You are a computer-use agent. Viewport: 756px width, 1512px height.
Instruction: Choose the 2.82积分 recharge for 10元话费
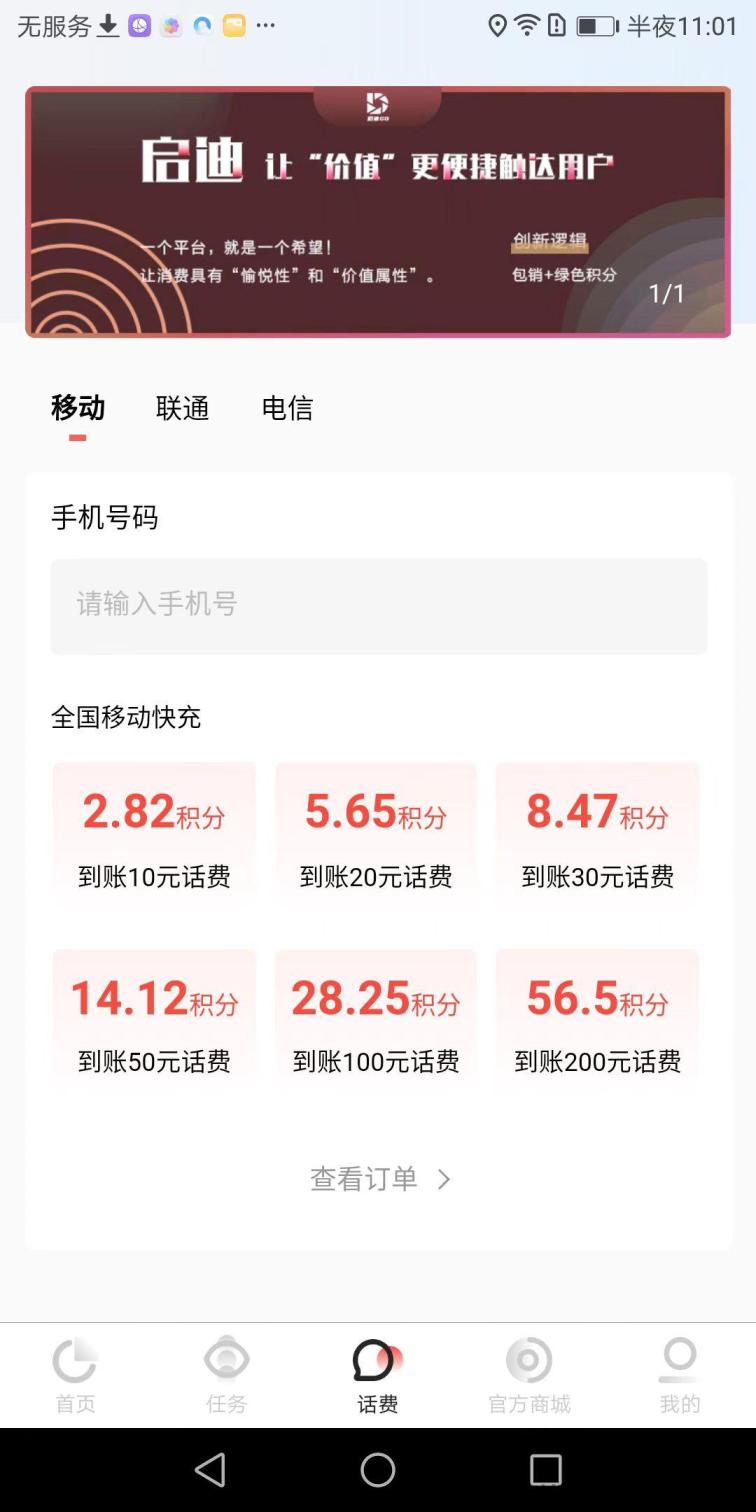[x=154, y=835]
